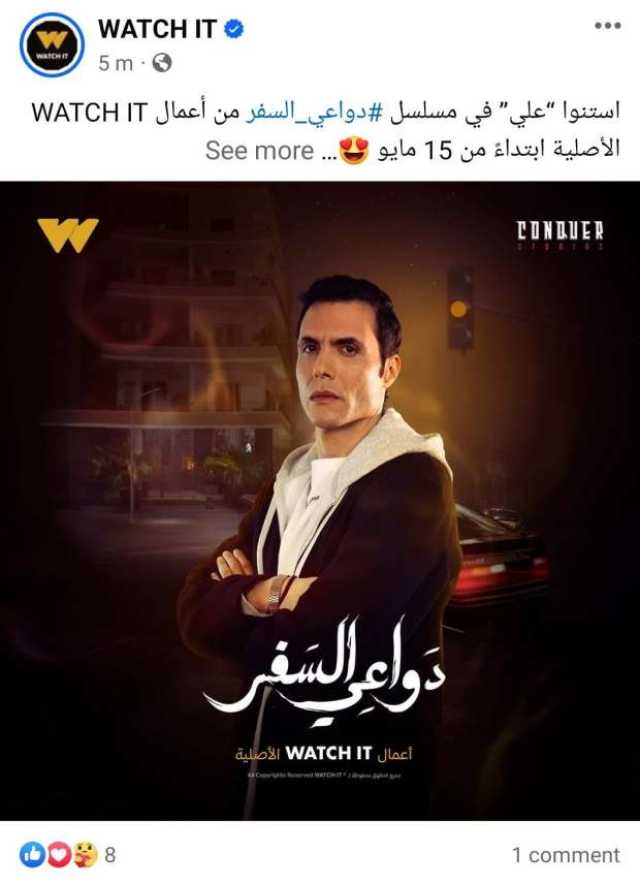Open the post's three-dot options menu
This screenshot has height=885, width=640.
pos(607,26)
